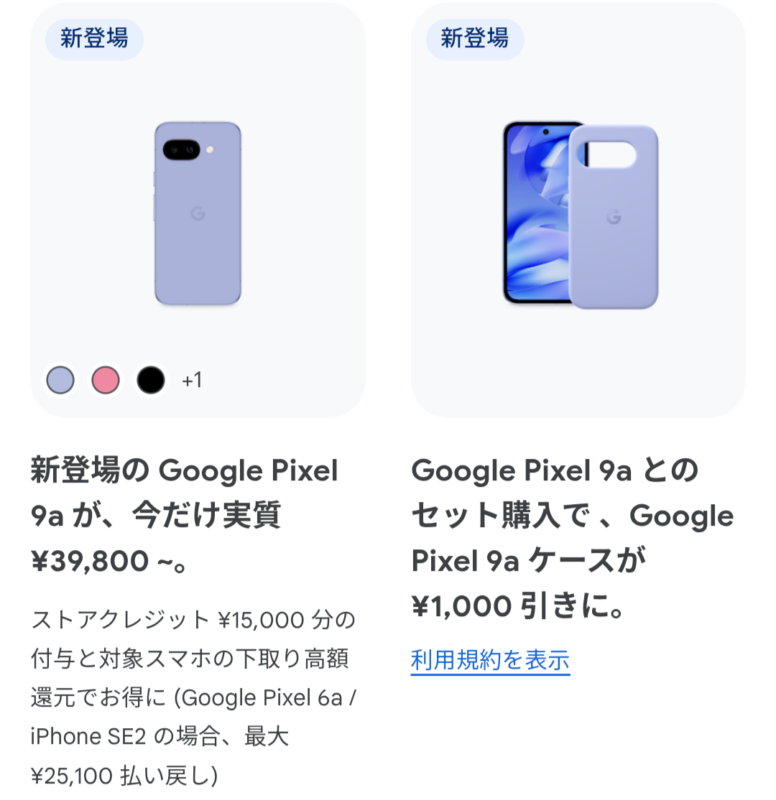Select the lavender color swatch
Screen dimensions: 776x800
60,380
